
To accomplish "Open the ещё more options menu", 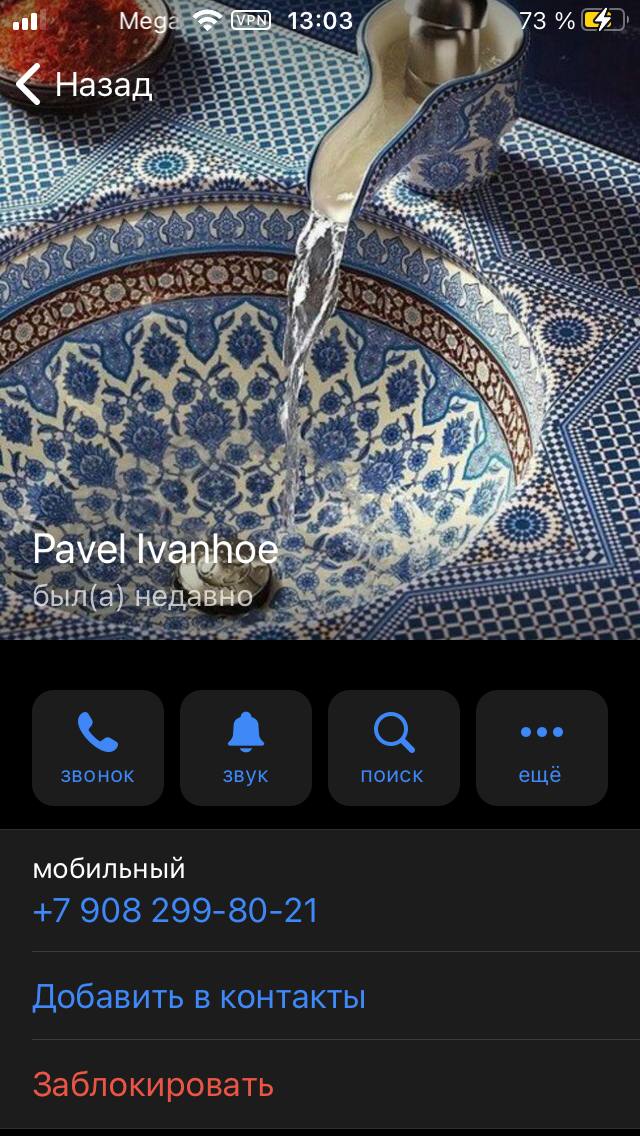I will point(542,747).
